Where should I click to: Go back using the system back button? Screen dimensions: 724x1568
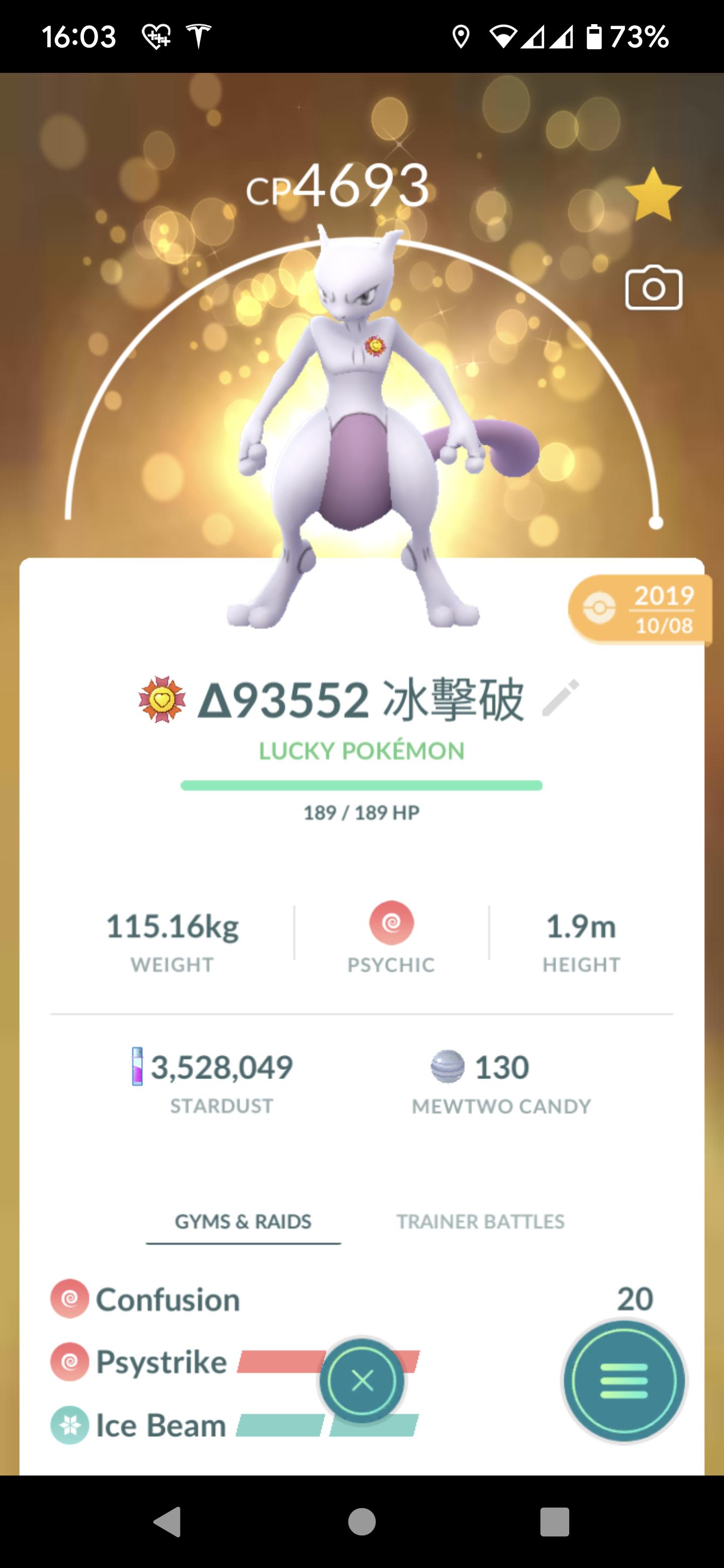click(167, 1522)
